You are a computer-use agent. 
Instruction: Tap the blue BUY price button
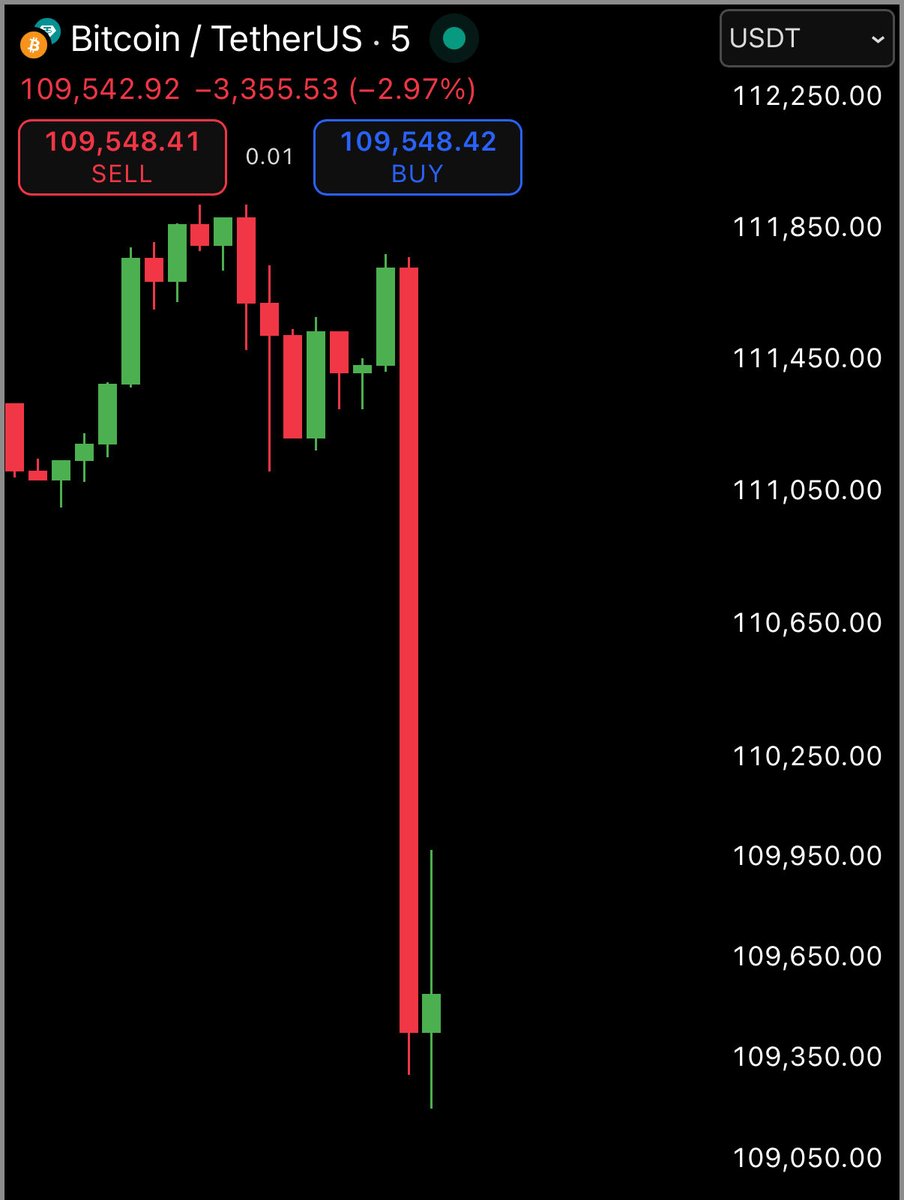[417, 157]
